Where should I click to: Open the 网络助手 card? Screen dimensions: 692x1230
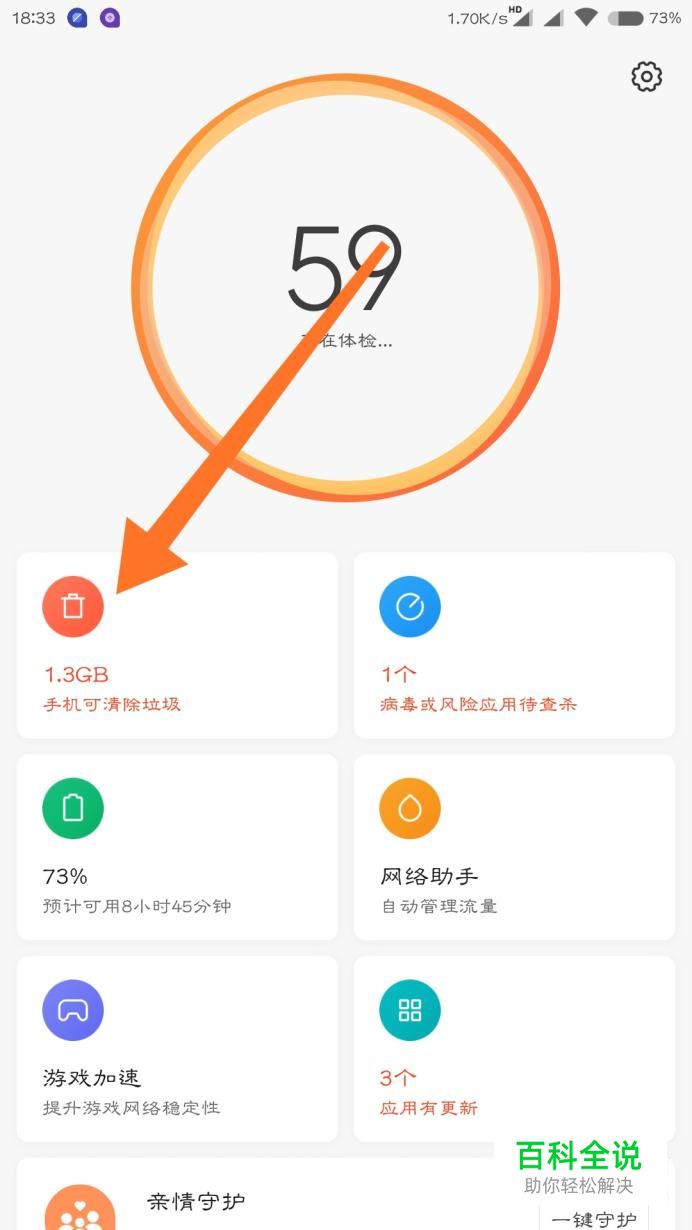click(x=514, y=847)
